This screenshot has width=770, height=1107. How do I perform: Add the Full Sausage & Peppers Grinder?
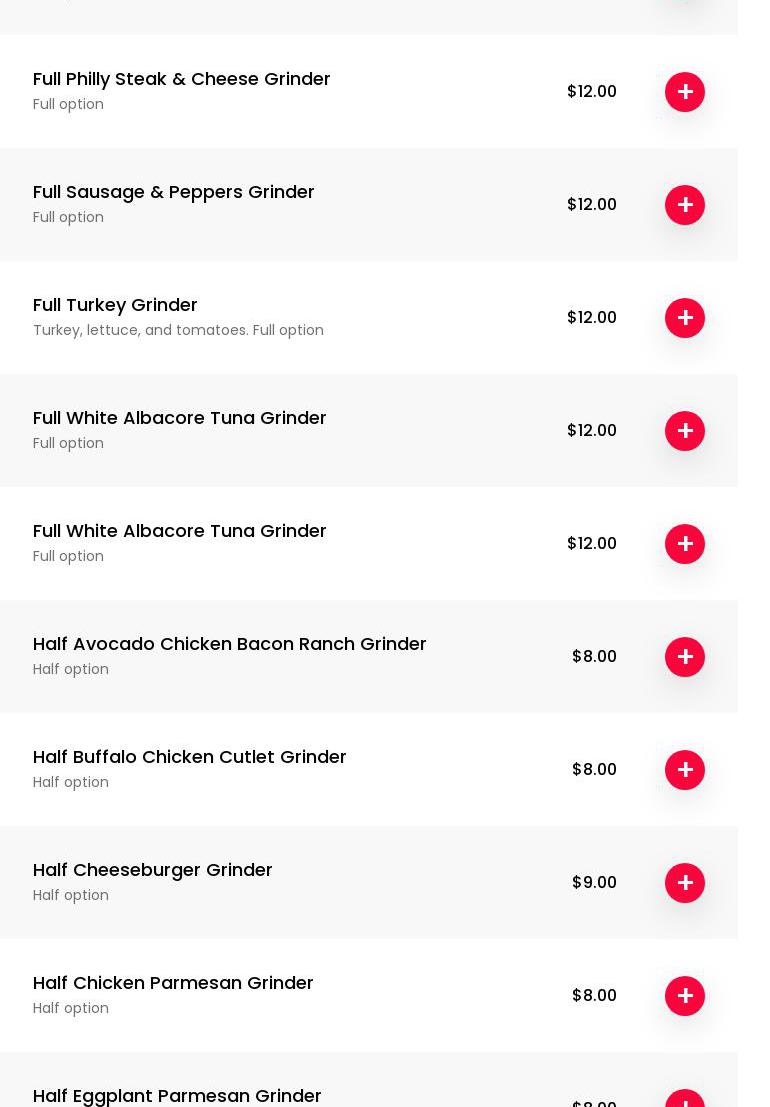[685, 205]
